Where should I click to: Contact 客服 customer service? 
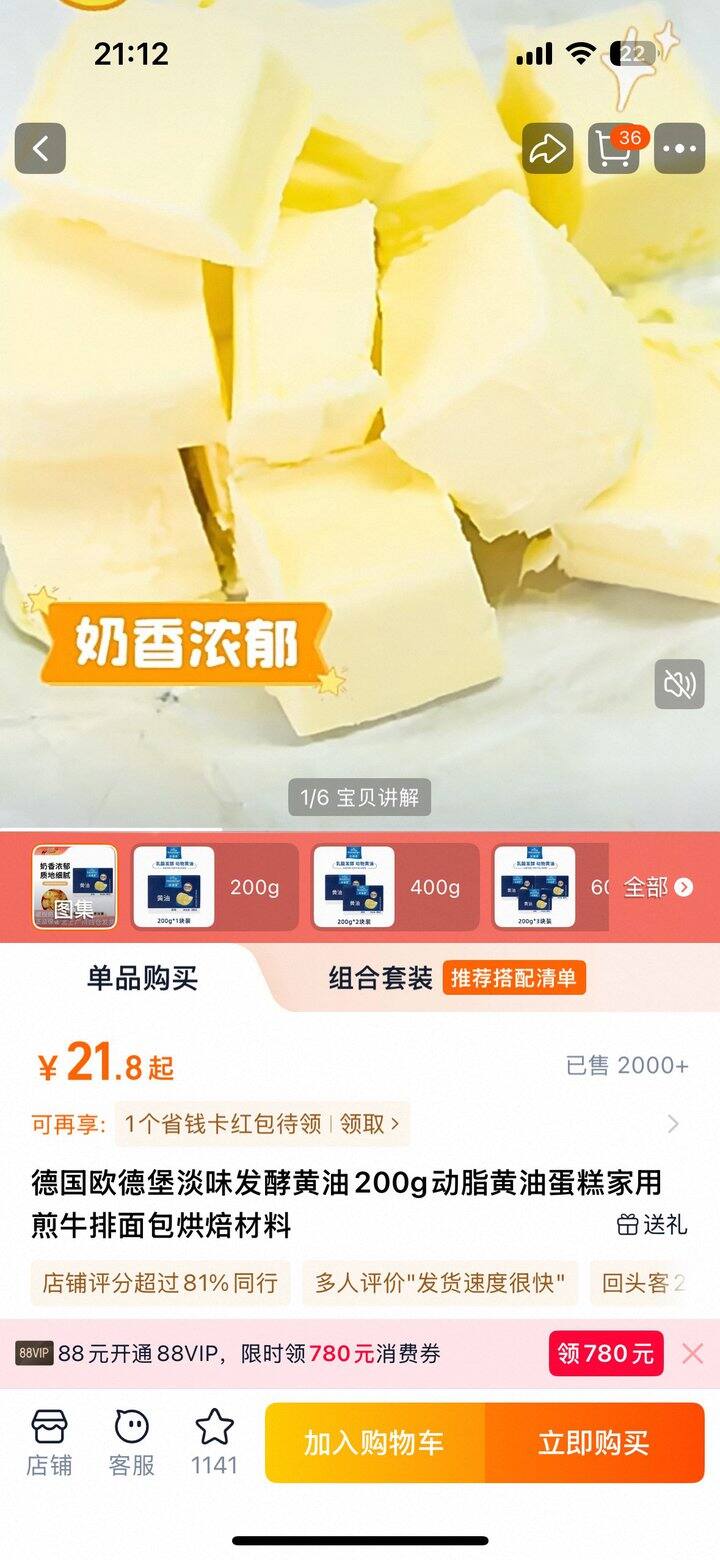(x=131, y=1443)
